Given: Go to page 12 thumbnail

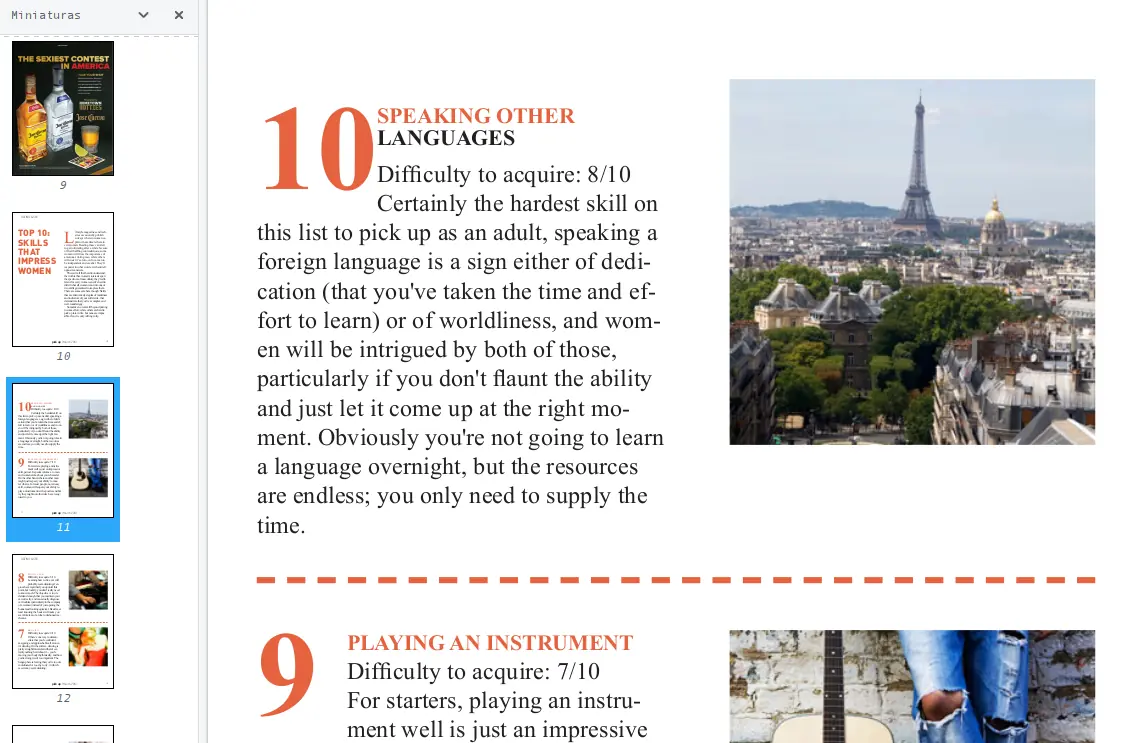Looking at the screenshot, I should (63, 621).
